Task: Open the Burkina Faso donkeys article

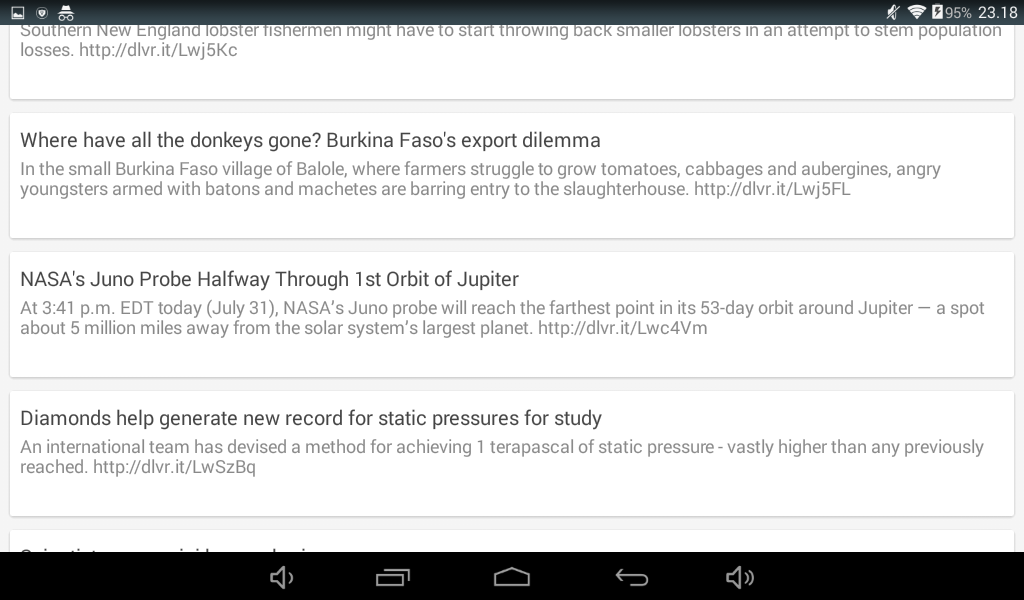Action: pyautogui.click(x=511, y=176)
